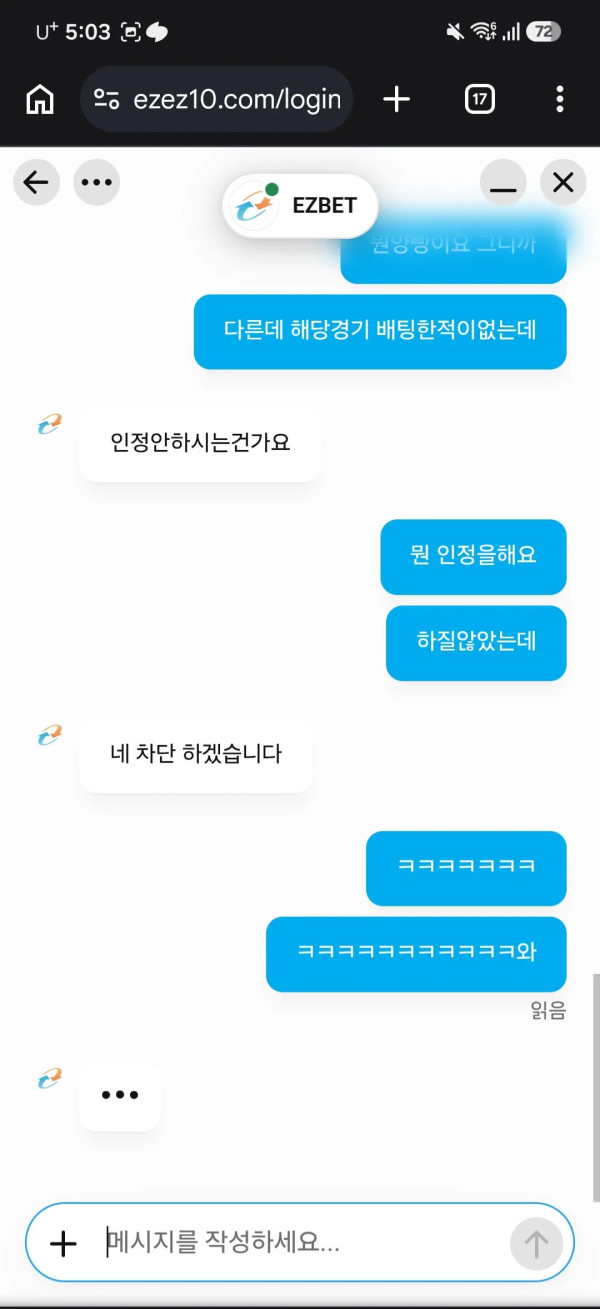Show the 17 open tabs
600x1309 pixels.
tap(480, 99)
